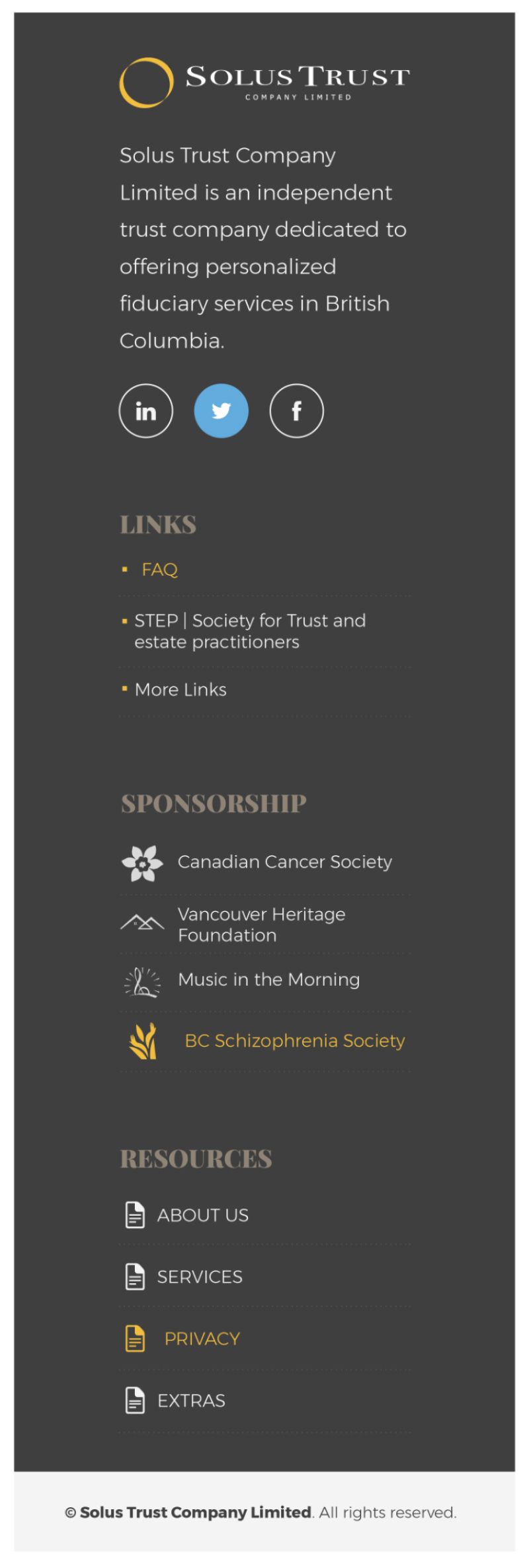Click the document icon beside EXTRAS
This screenshot has width=529, height=1568.
[x=136, y=1400]
